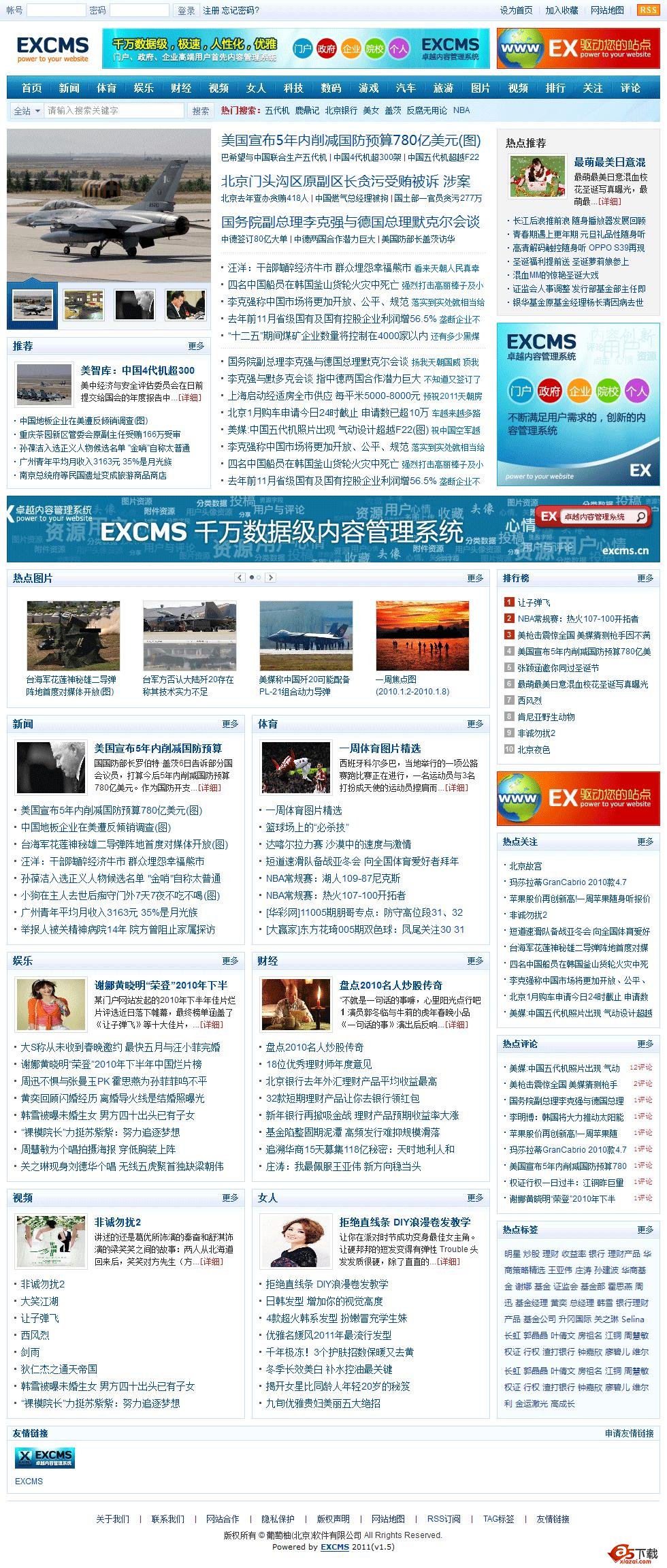This screenshot has width=667, height=1568.
Task: Open article 篮球场上的“必杀技”
Action: (306, 827)
